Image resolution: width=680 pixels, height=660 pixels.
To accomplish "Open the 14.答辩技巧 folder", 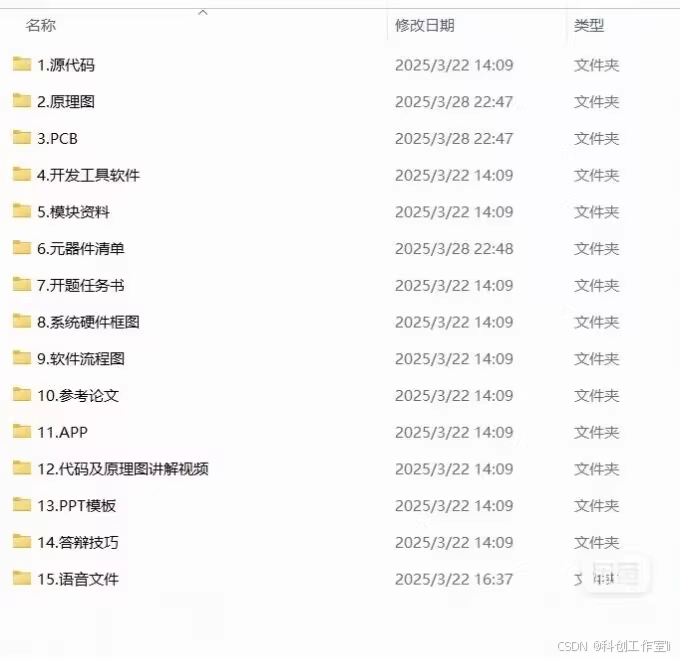I will pos(78,542).
